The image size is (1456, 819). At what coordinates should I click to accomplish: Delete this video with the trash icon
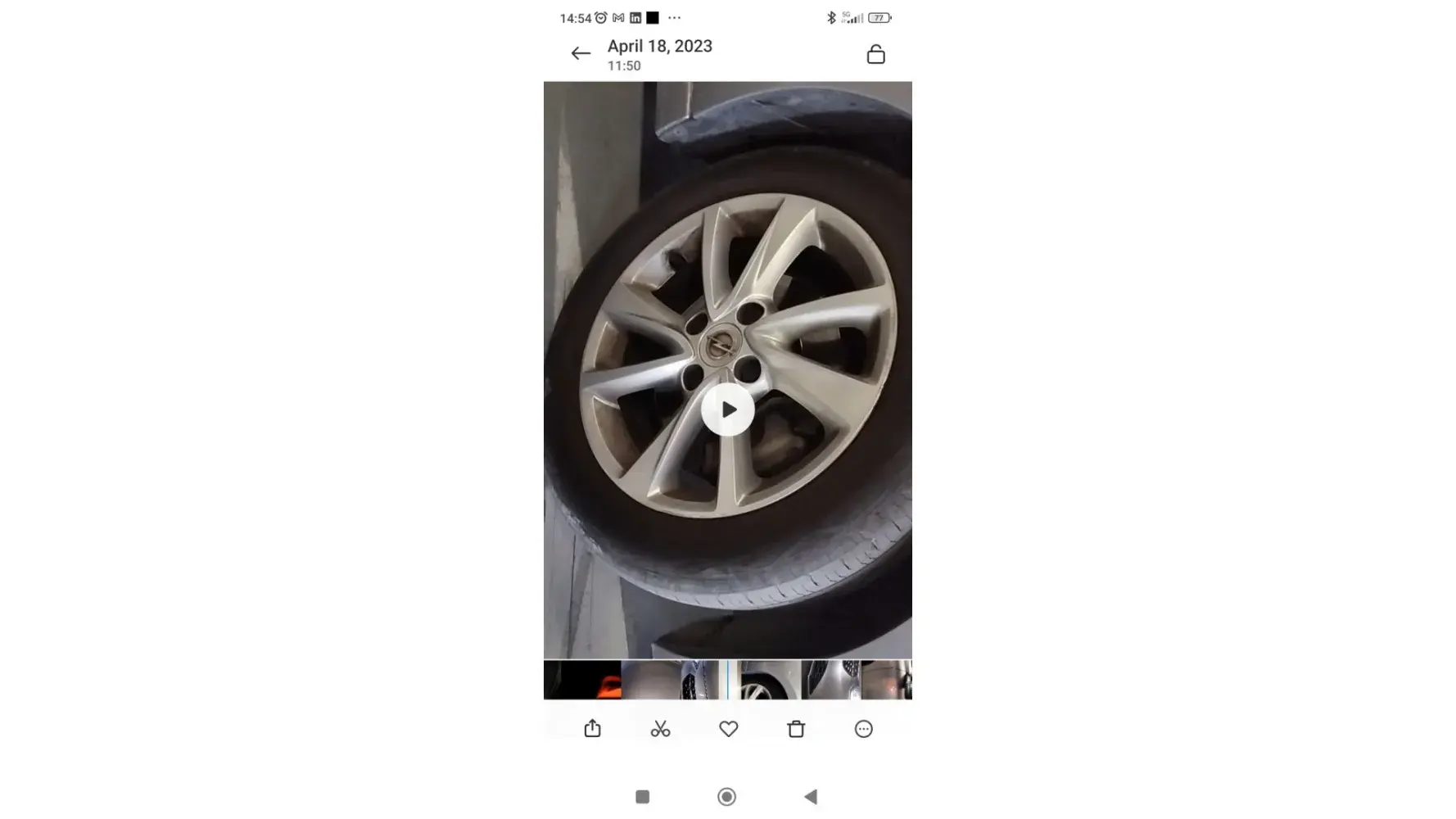tap(796, 729)
